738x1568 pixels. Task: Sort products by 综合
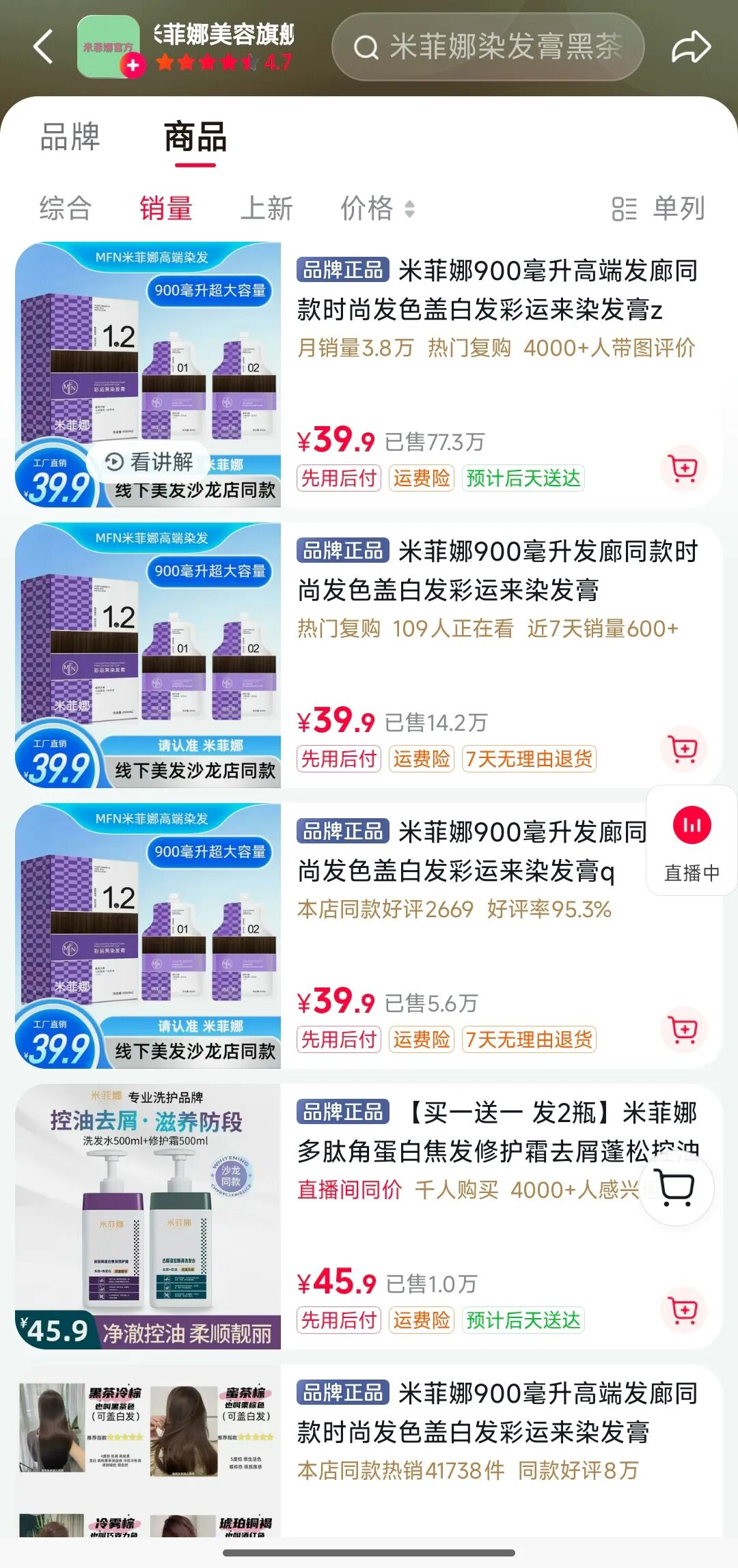[65, 208]
